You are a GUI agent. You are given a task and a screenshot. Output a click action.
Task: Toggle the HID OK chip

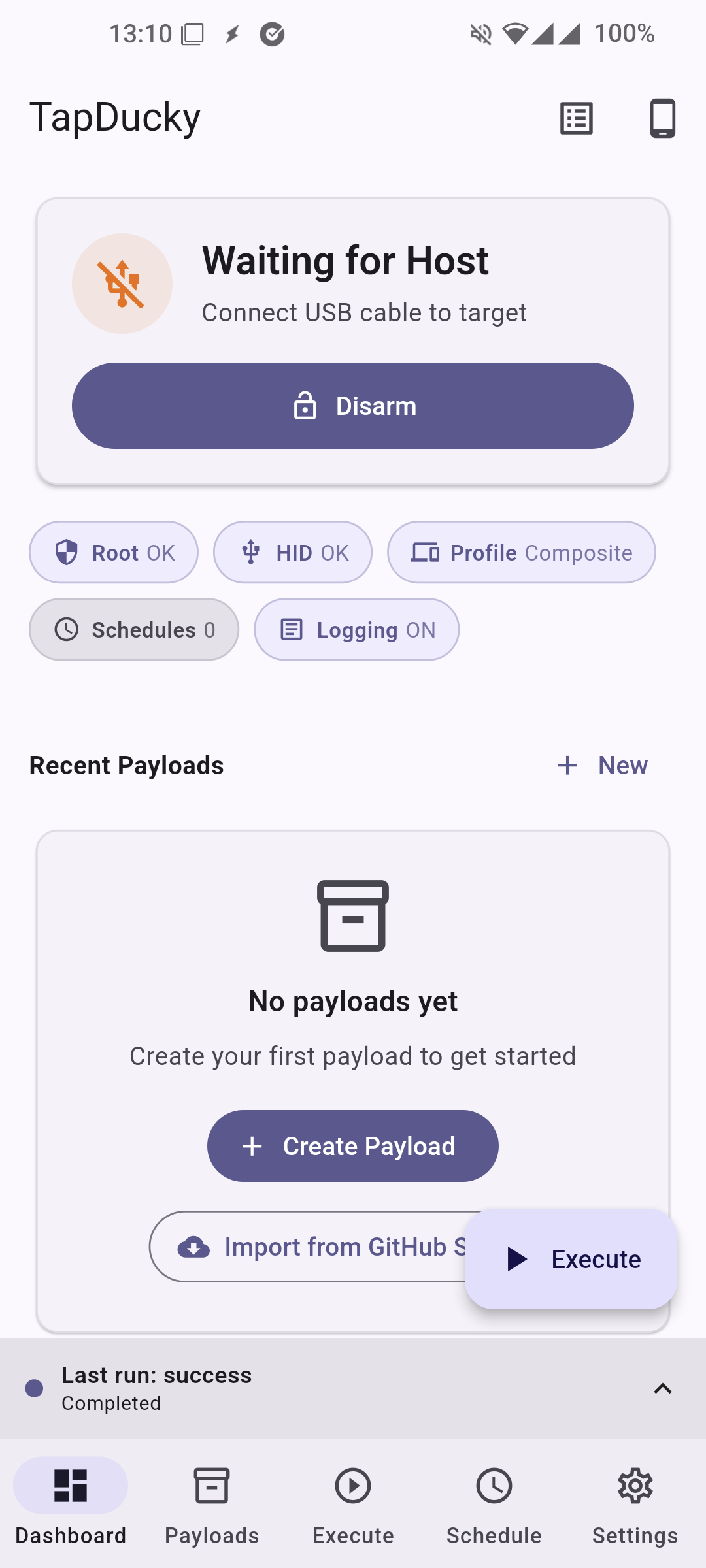click(x=292, y=552)
